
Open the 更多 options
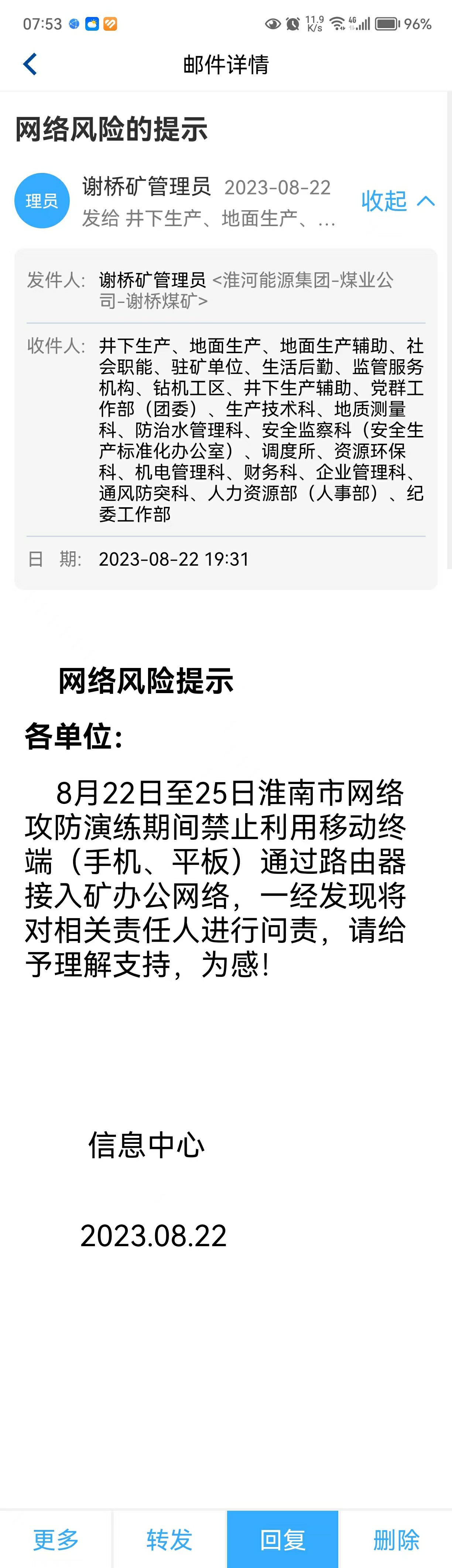pos(56,1539)
